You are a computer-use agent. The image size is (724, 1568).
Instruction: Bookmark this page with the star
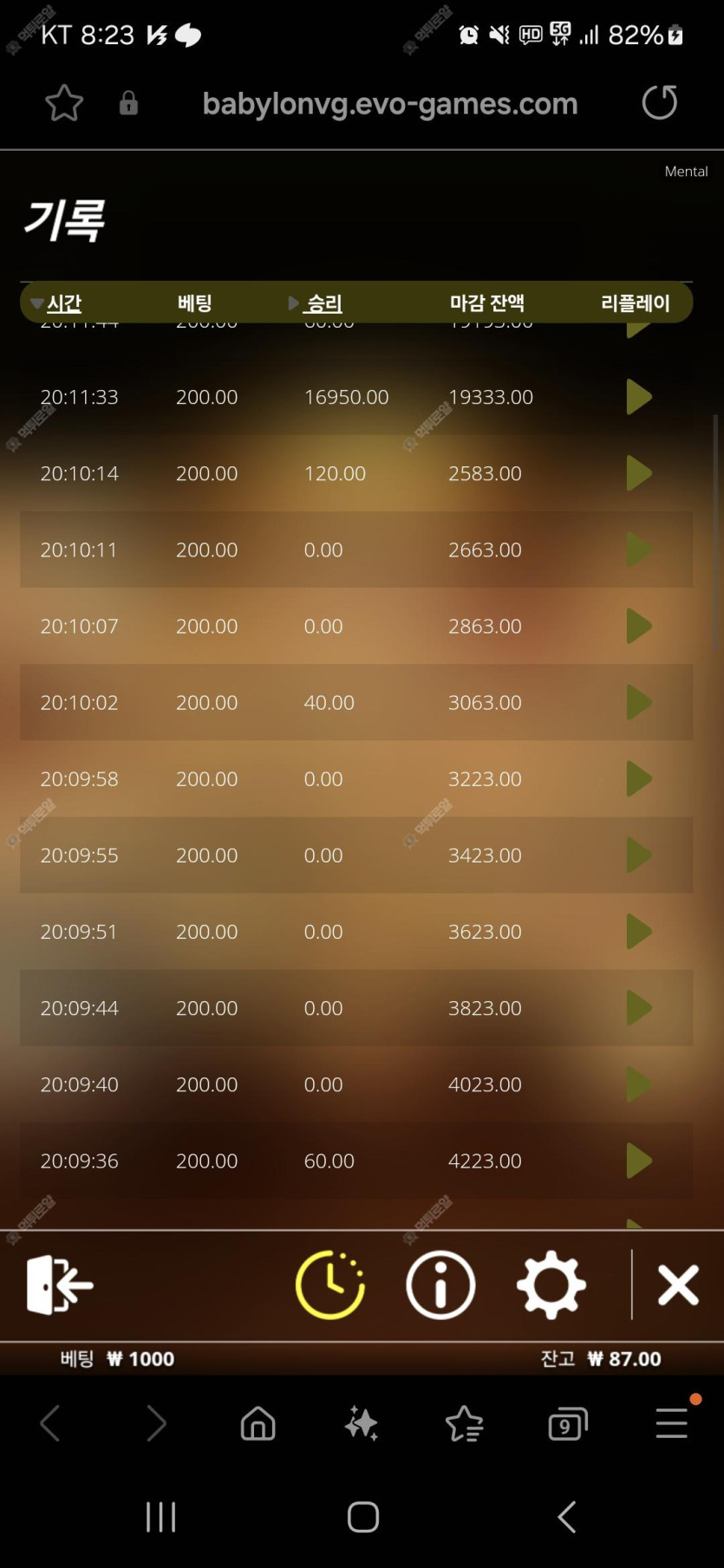(x=64, y=103)
